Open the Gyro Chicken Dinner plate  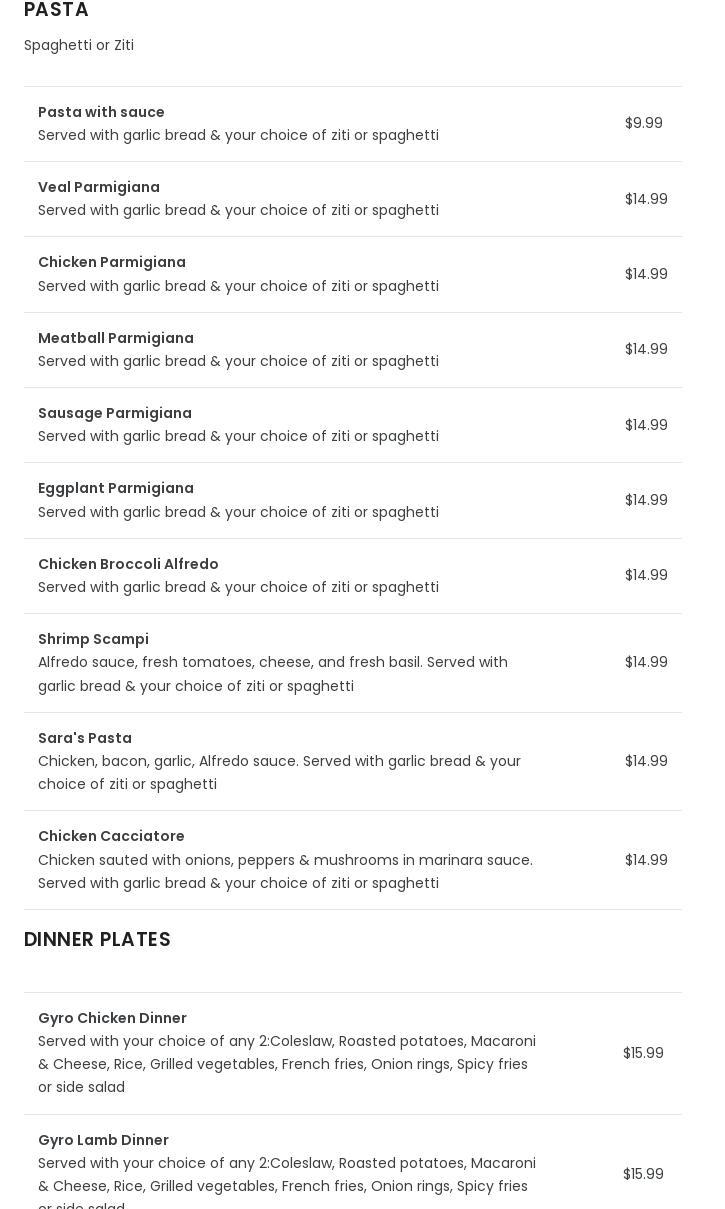click(x=112, y=1018)
